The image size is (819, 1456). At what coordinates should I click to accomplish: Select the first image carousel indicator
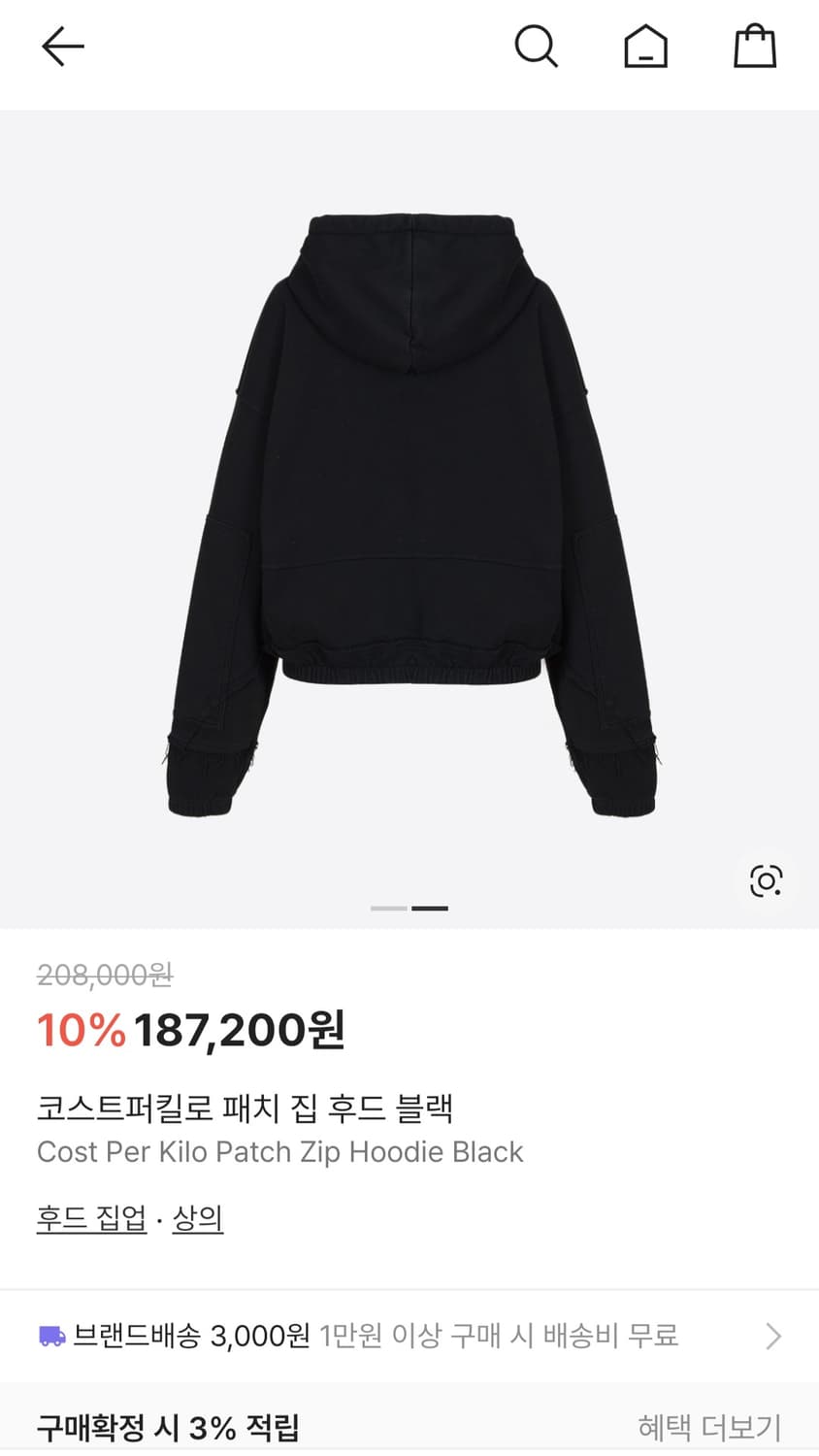coord(388,908)
